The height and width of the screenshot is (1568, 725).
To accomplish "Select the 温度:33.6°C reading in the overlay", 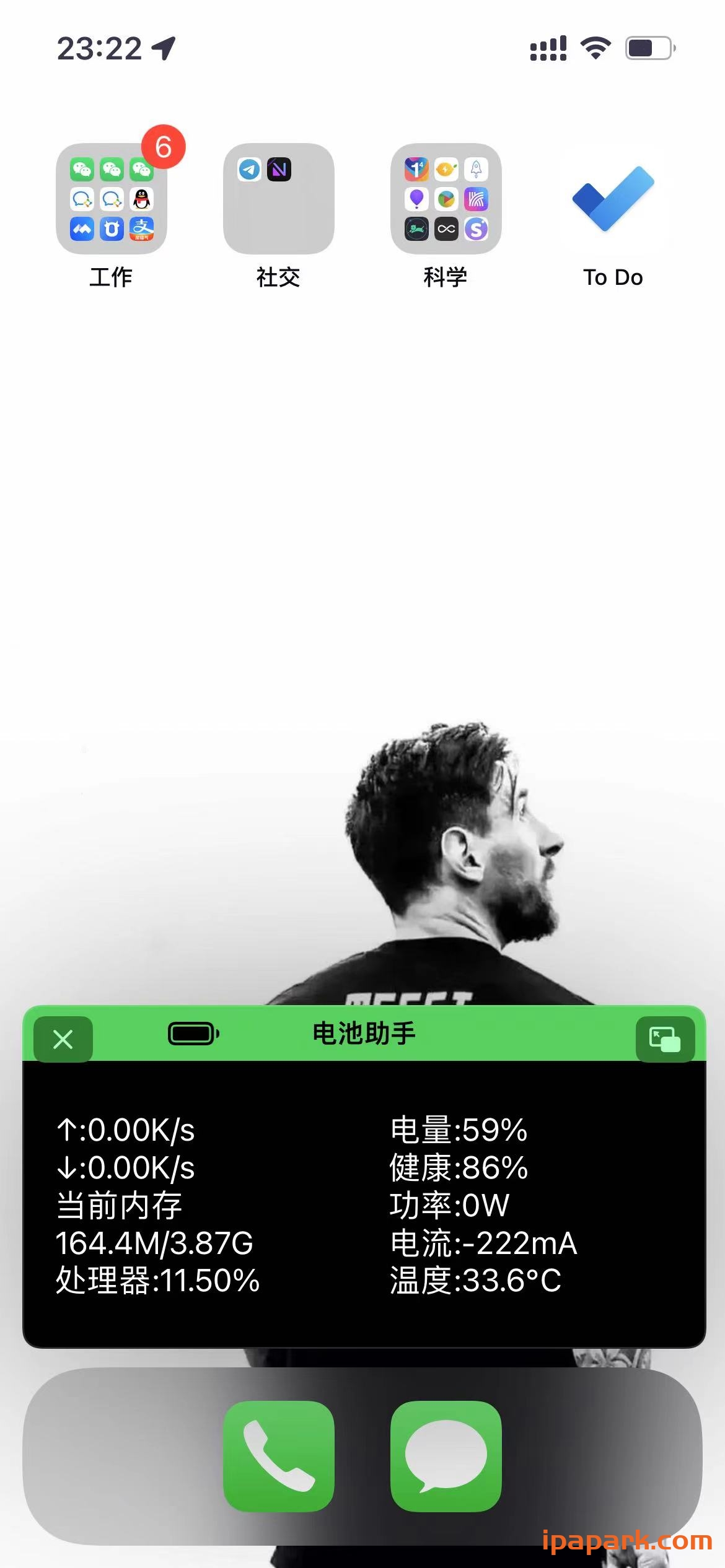I will click(474, 1281).
